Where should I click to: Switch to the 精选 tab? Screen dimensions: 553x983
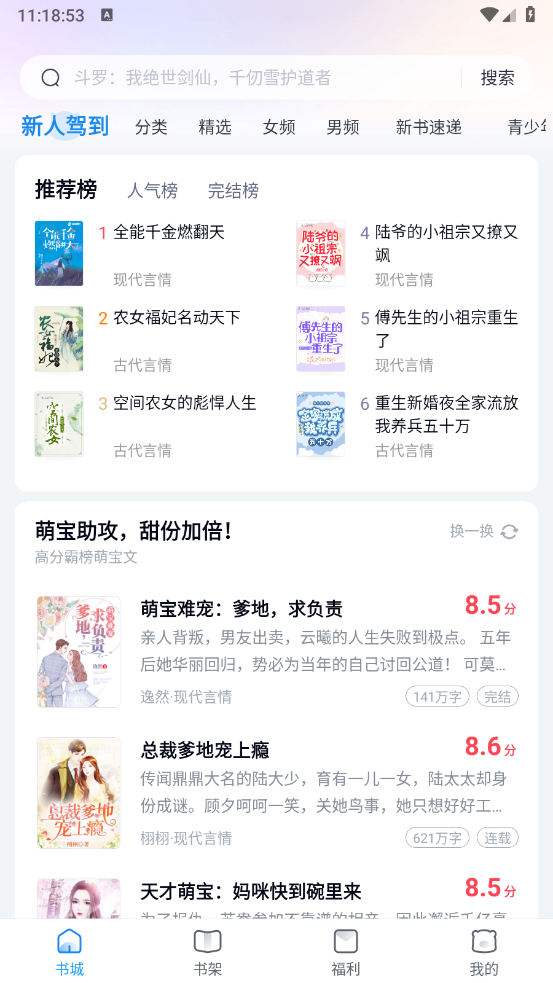tap(215, 127)
